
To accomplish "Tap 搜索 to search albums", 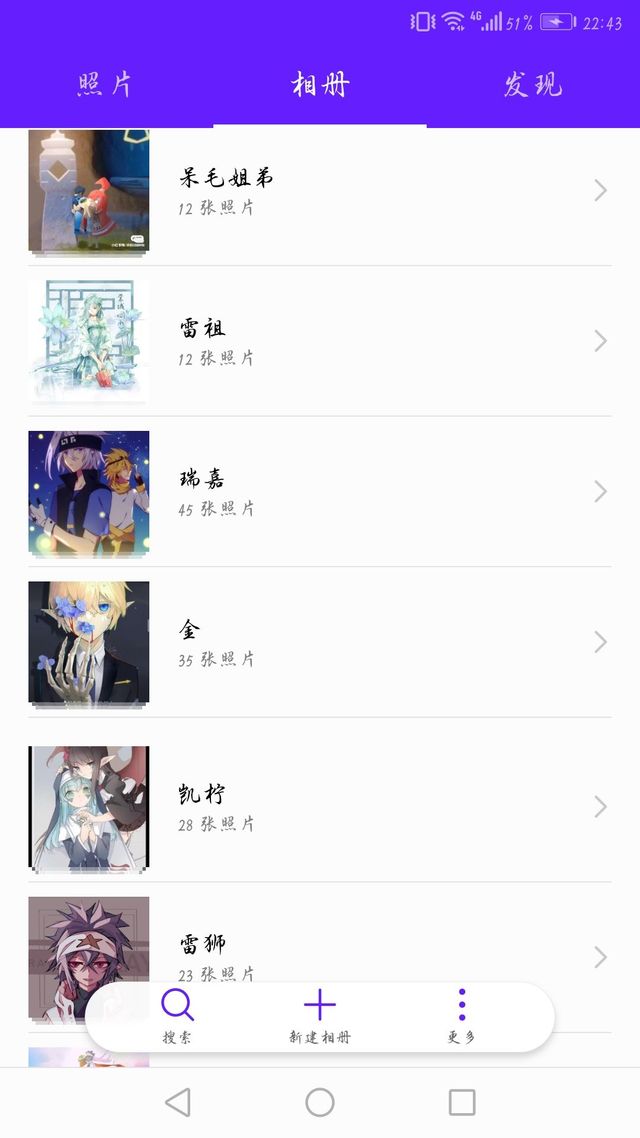I will 177,1015.
